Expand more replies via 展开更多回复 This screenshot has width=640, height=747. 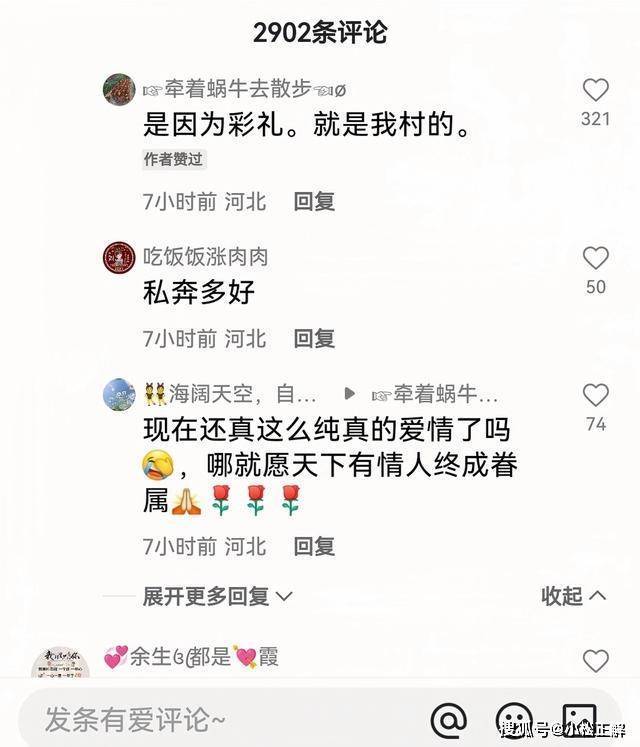(x=217, y=596)
